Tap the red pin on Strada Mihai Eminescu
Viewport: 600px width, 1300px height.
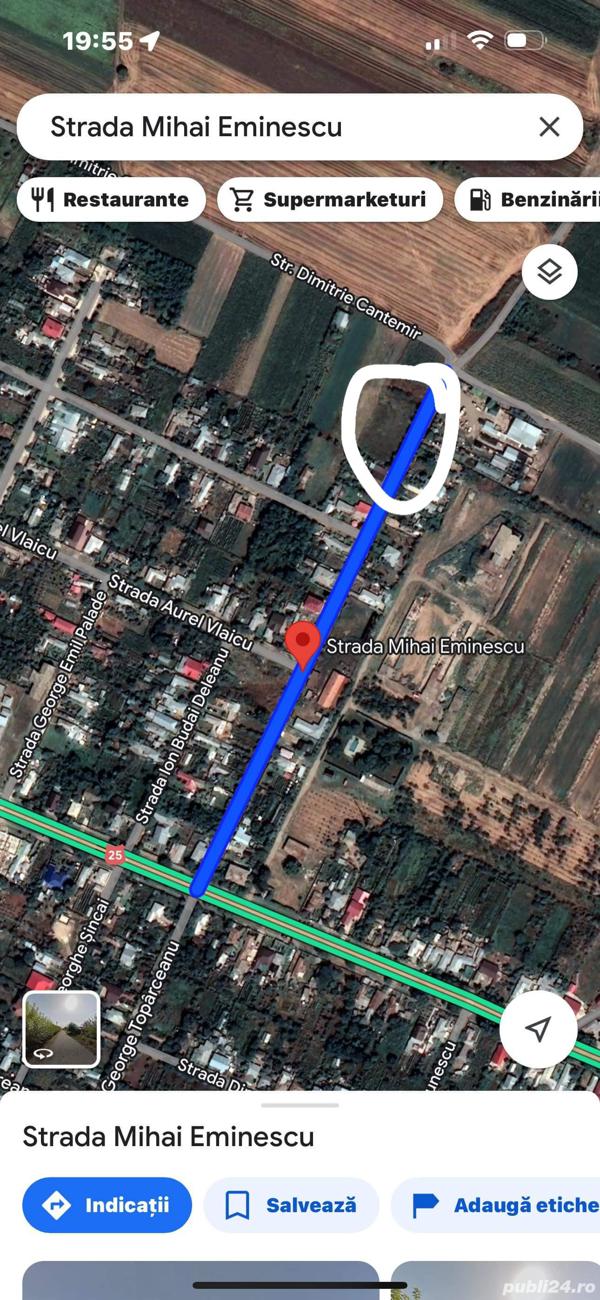pos(303,644)
